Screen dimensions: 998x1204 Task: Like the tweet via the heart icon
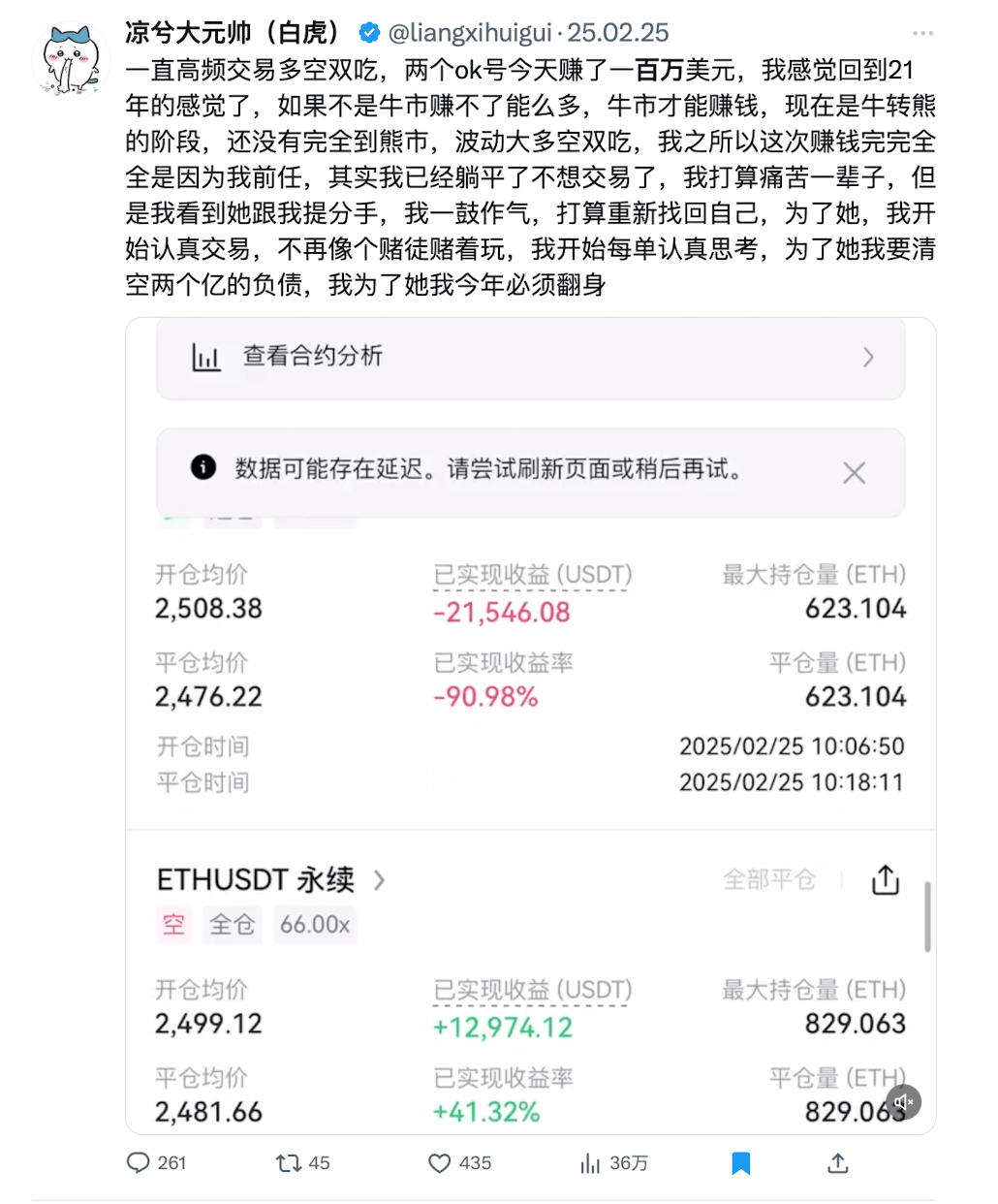(x=437, y=1162)
